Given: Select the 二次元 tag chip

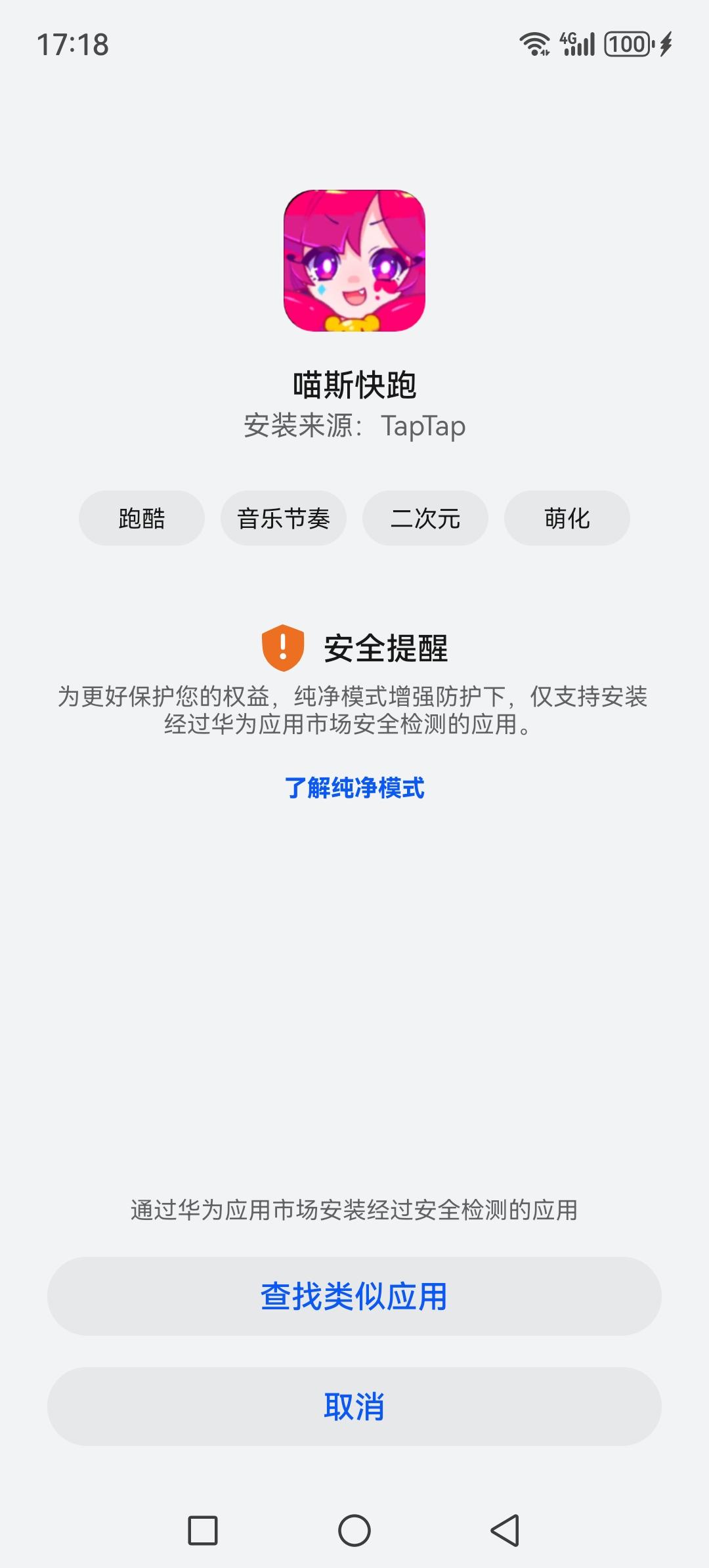Looking at the screenshot, I should point(425,518).
